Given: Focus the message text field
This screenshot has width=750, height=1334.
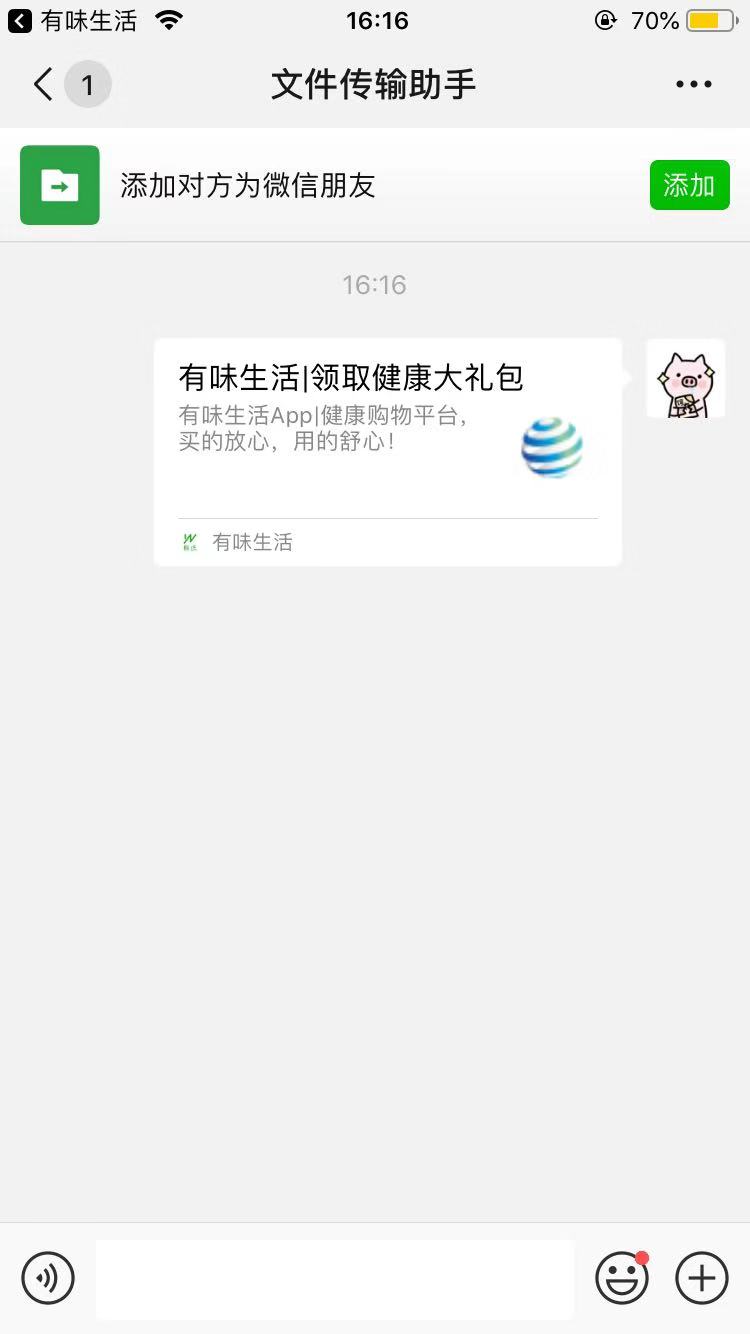Looking at the screenshot, I should [335, 1279].
